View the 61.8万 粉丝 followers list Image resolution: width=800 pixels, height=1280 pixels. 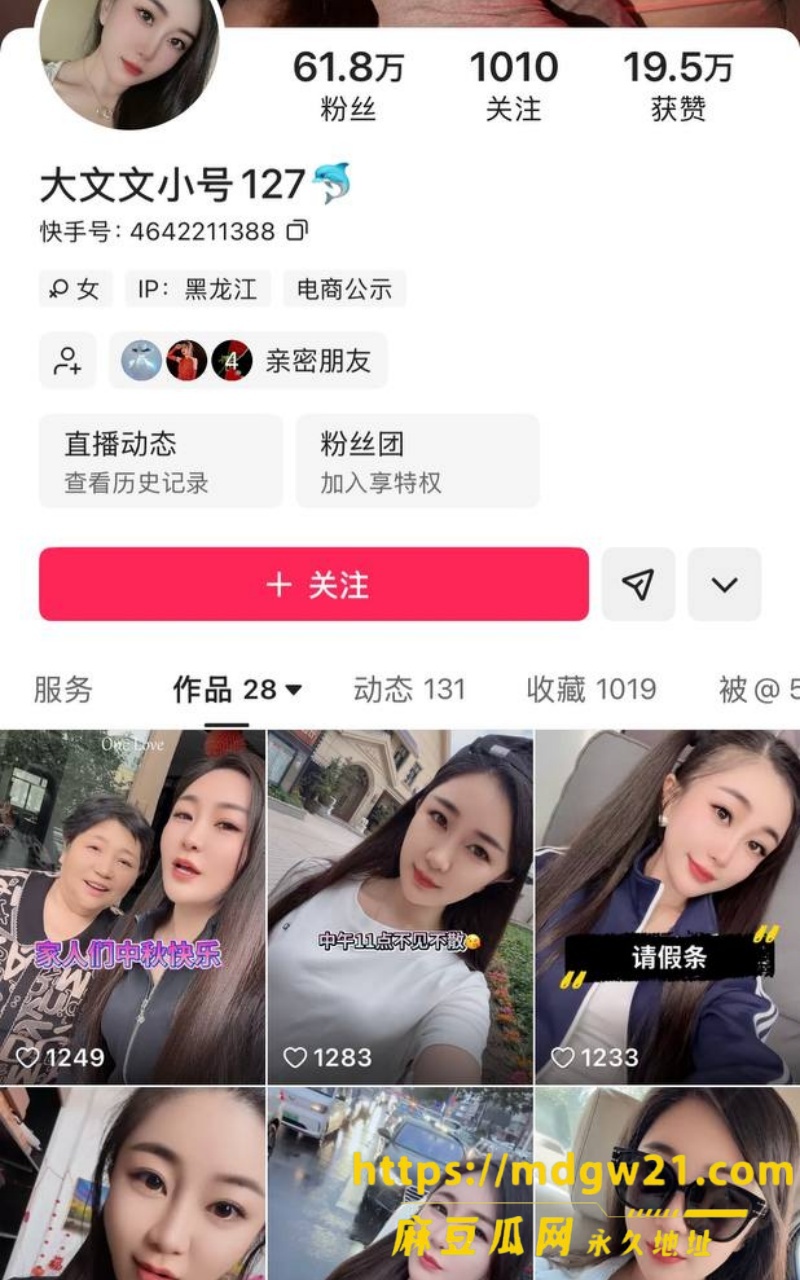coord(348,85)
